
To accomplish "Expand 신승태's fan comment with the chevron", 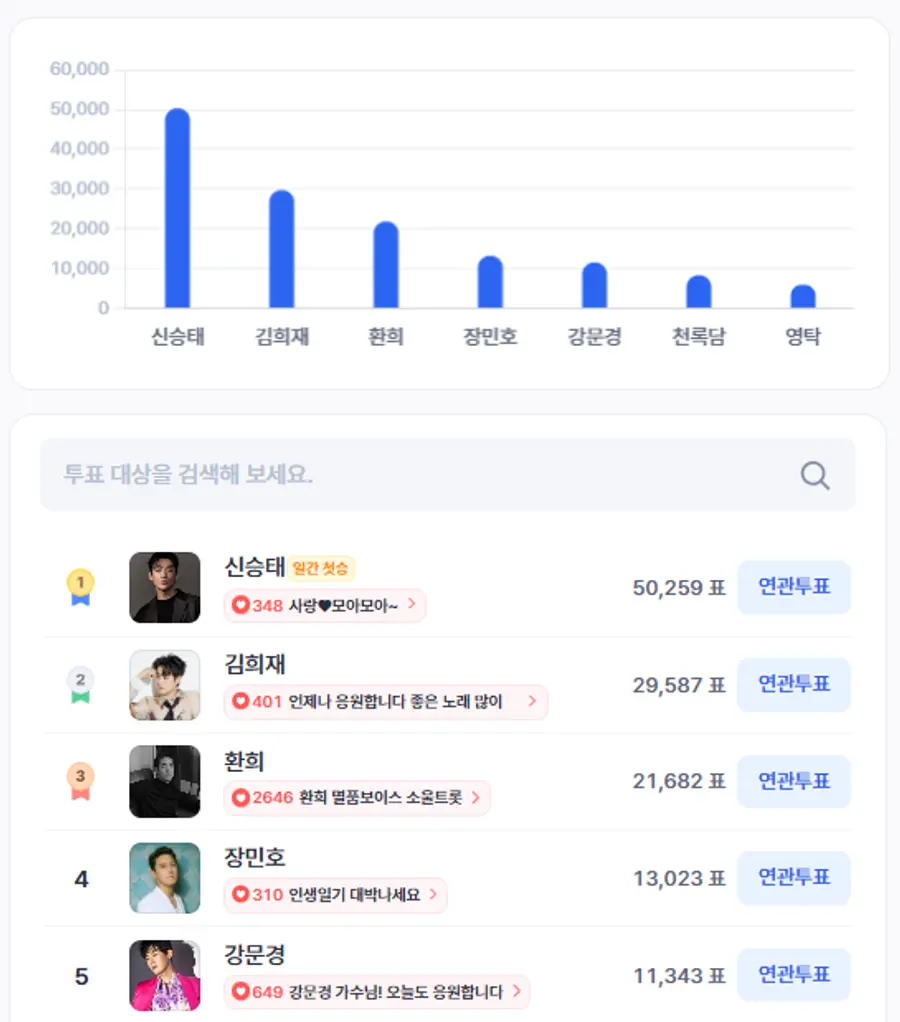I will 412,605.
